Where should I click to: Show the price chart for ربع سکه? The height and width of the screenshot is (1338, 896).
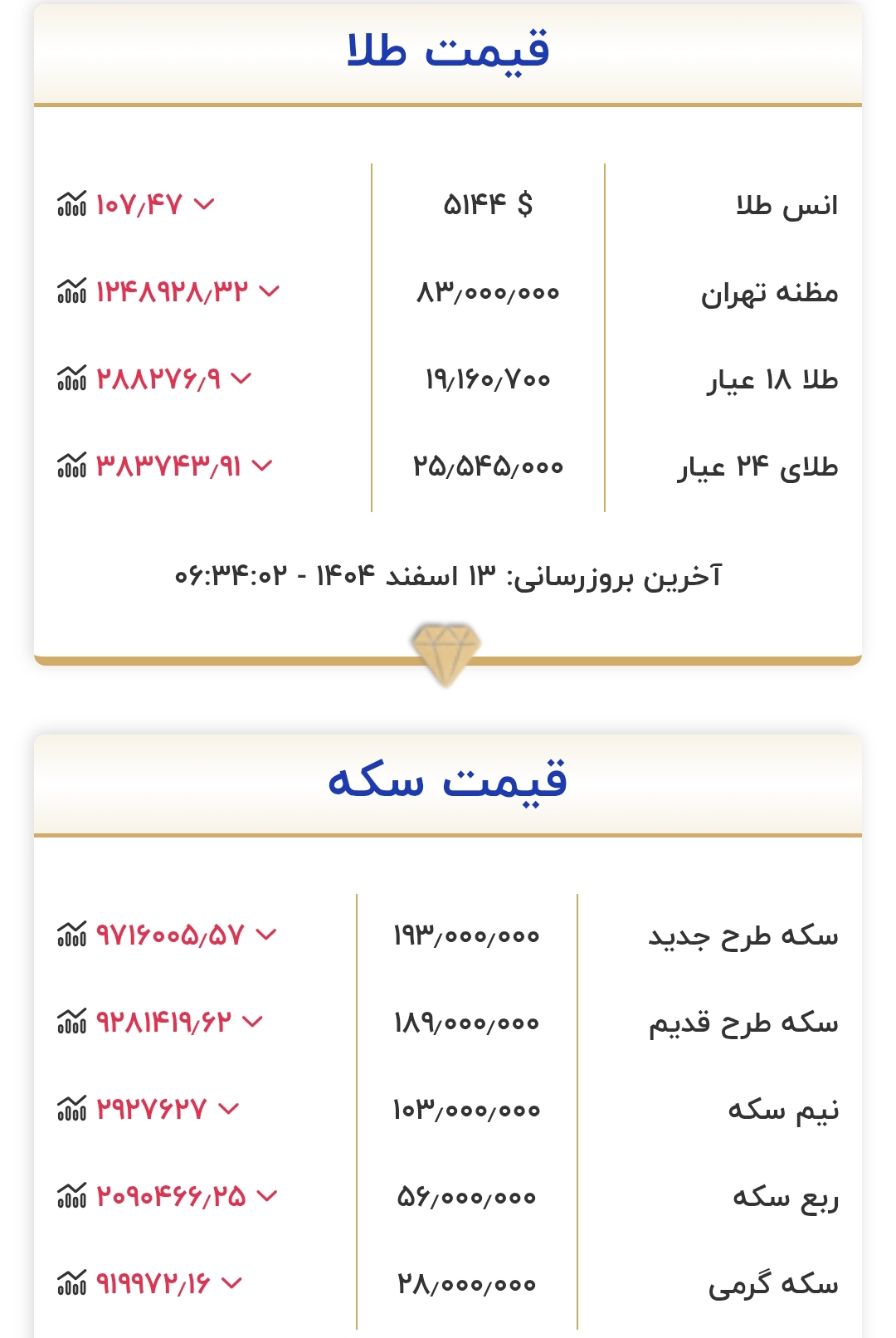tap(71, 1195)
